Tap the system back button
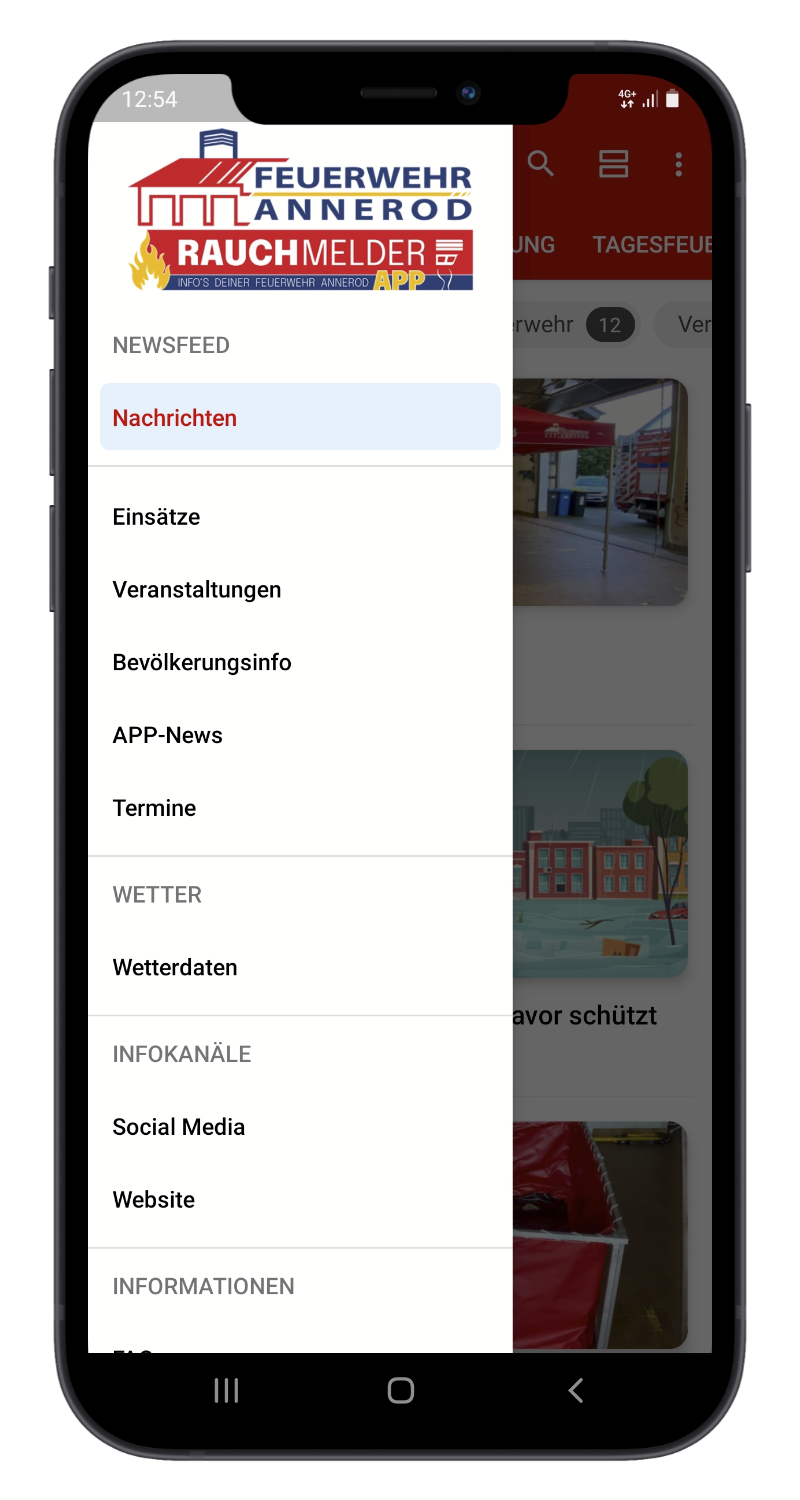The width and height of the screenshot is (800, 1500). 575,1390
